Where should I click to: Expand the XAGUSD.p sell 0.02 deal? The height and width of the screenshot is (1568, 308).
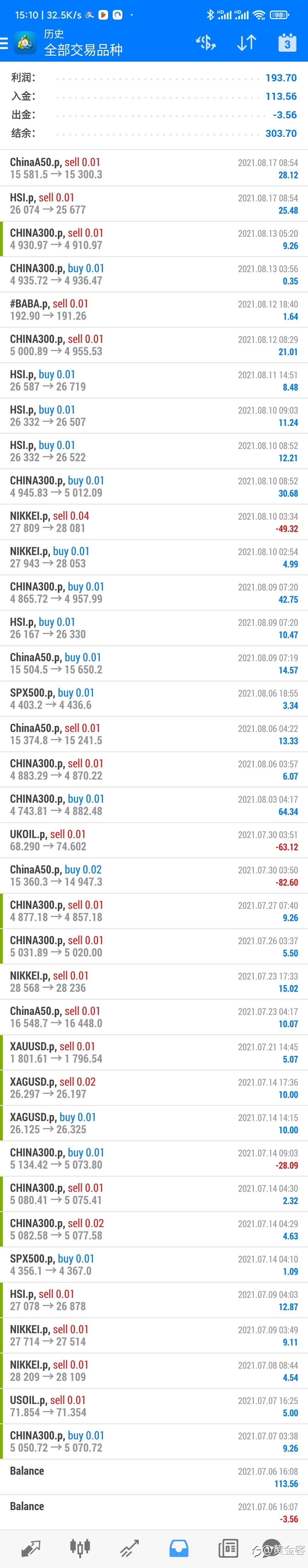click(x=154, y=1088)
